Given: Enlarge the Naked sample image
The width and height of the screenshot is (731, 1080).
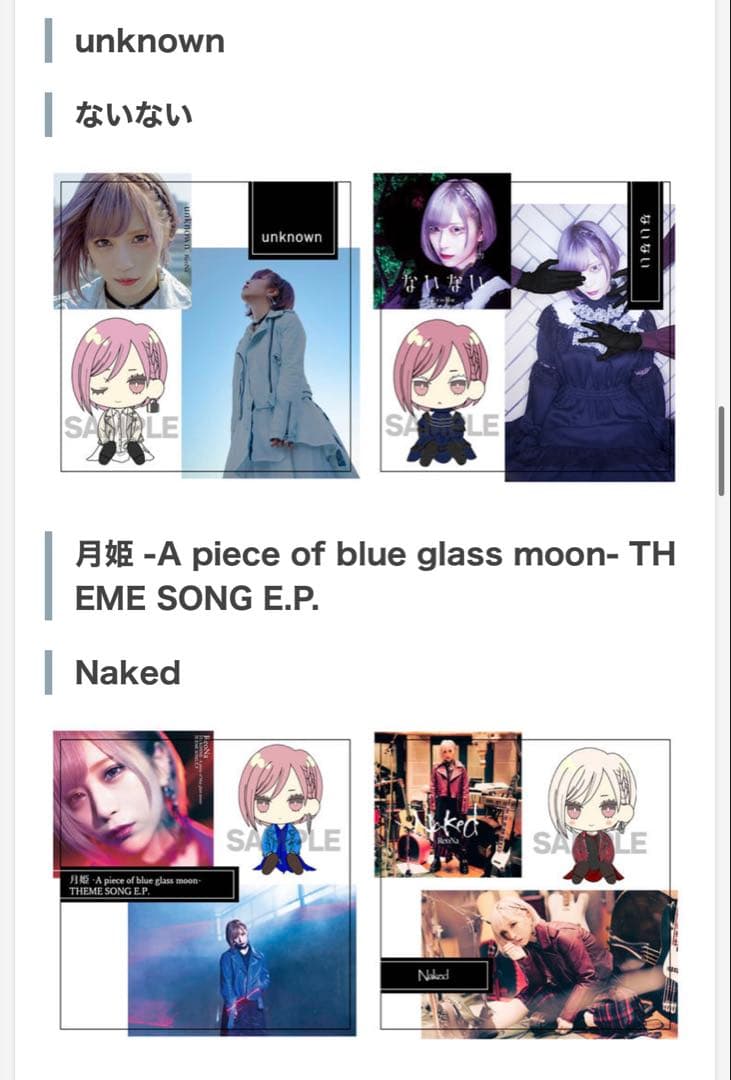Looking at the screenshot, I should tap(525, 882).
